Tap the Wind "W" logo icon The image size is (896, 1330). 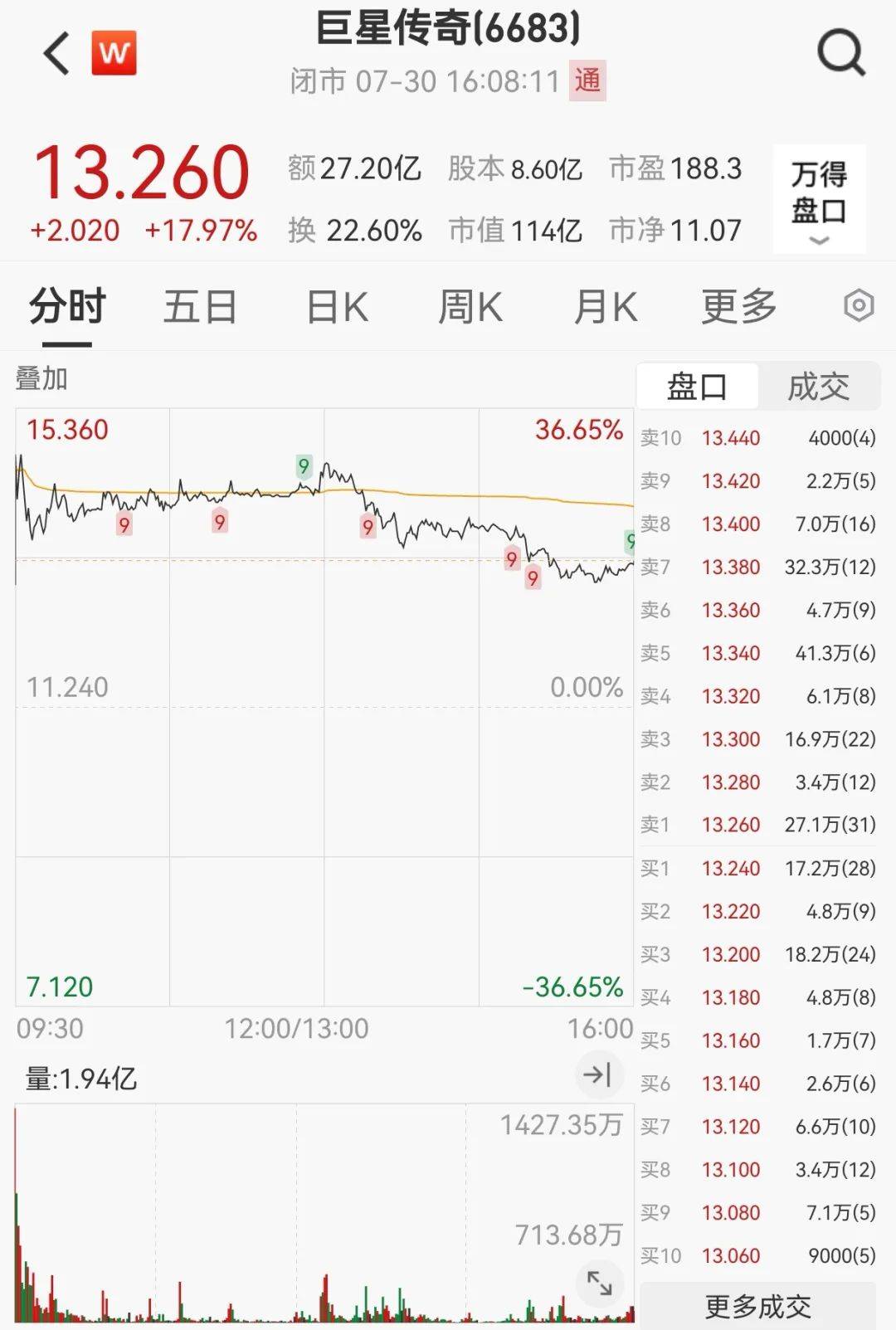(x=115, y=52)
